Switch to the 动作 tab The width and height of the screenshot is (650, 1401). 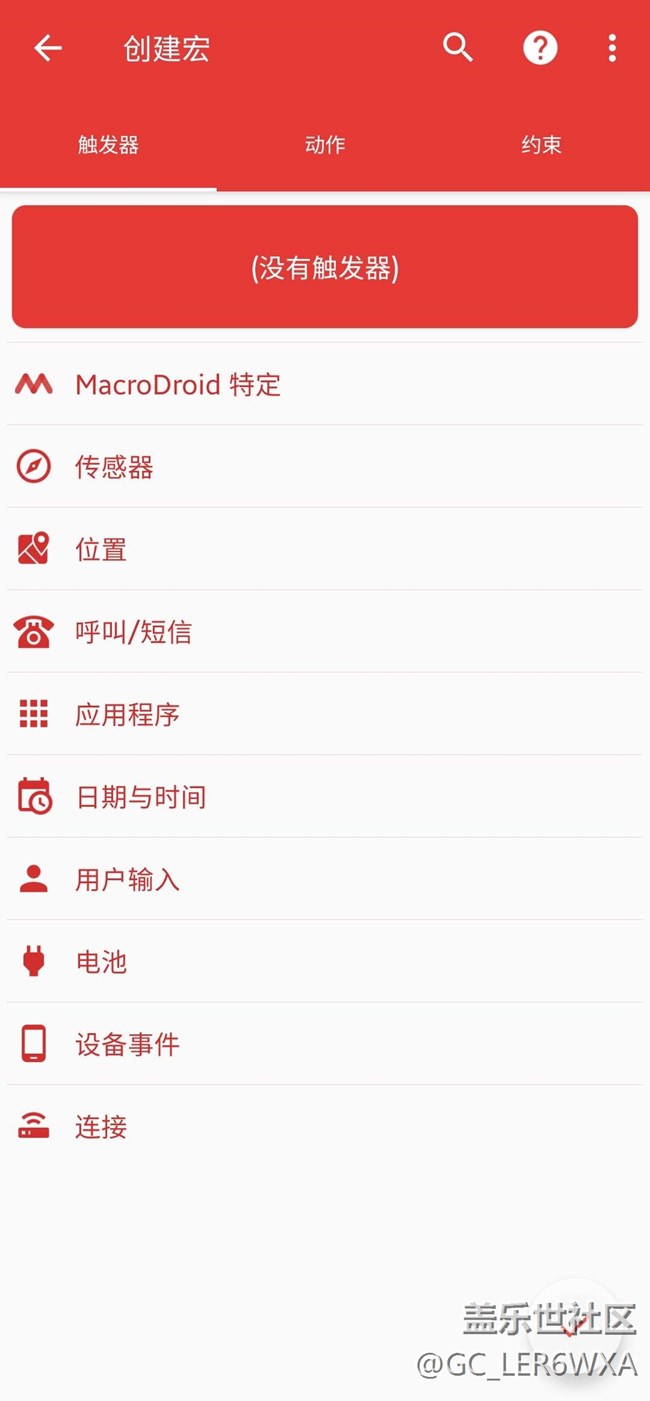click(325, 145)
